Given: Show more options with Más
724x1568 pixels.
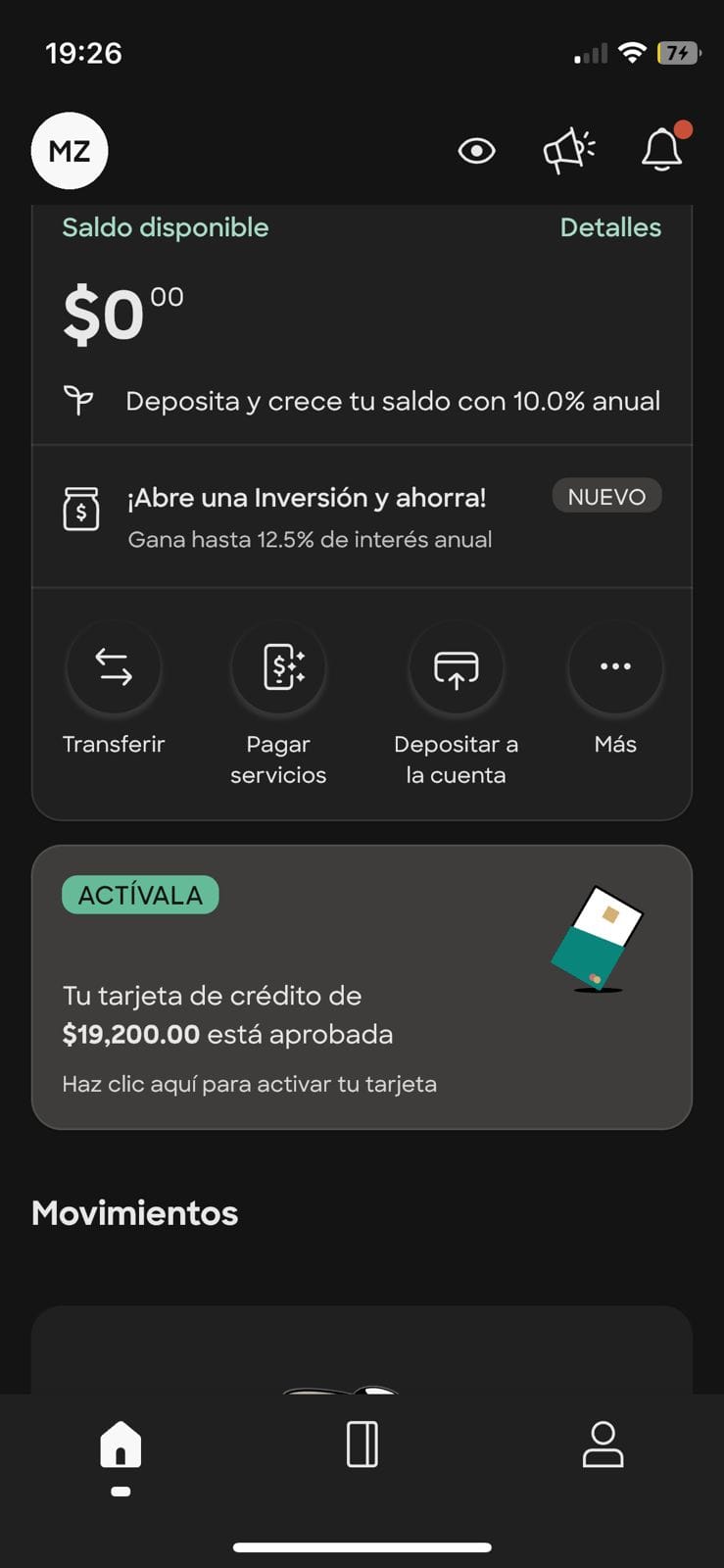Looking at the screenshot, I should point(615,668).
